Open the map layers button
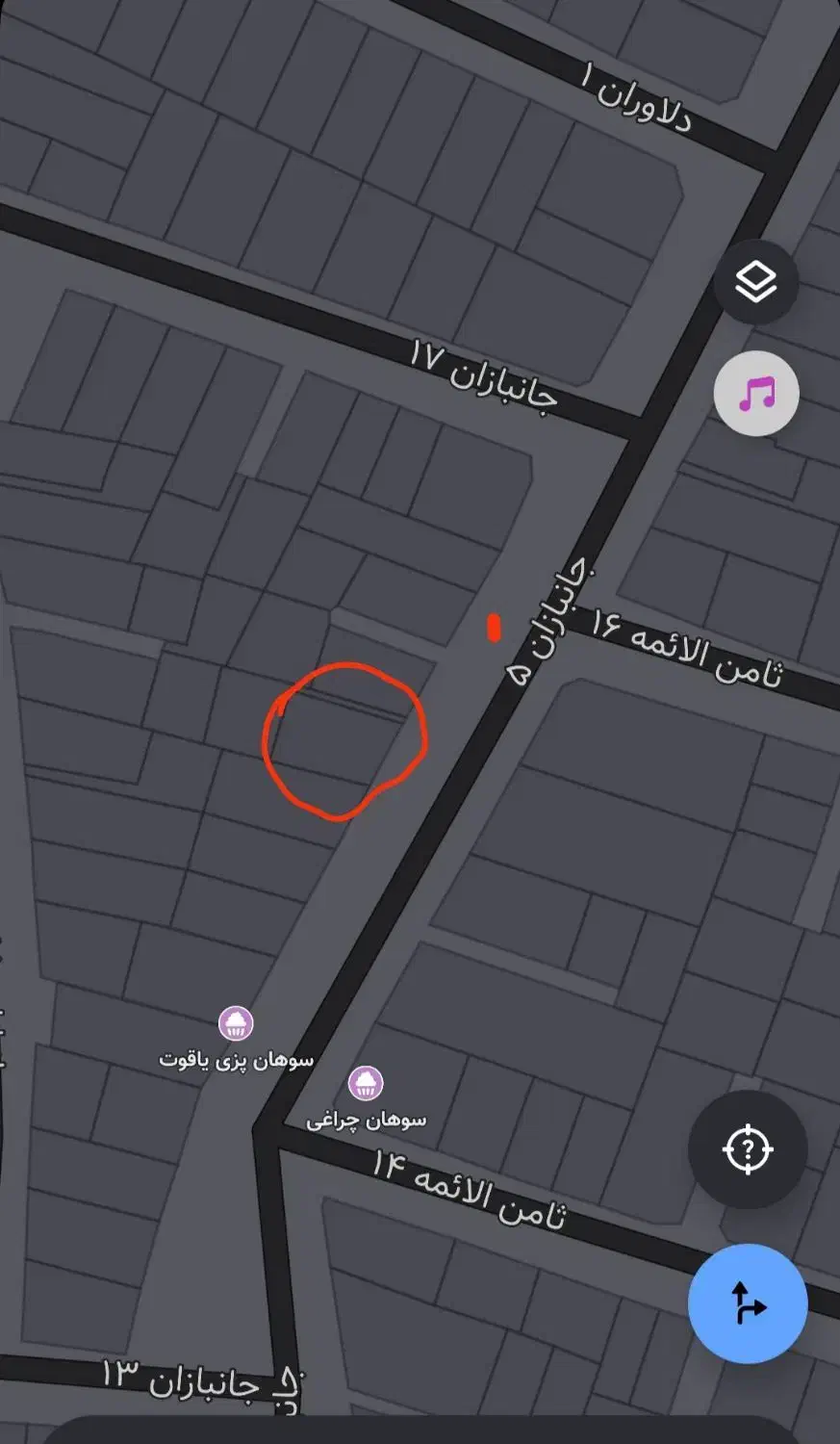The height and width of the screenshot is (1444, 840). 756,282
